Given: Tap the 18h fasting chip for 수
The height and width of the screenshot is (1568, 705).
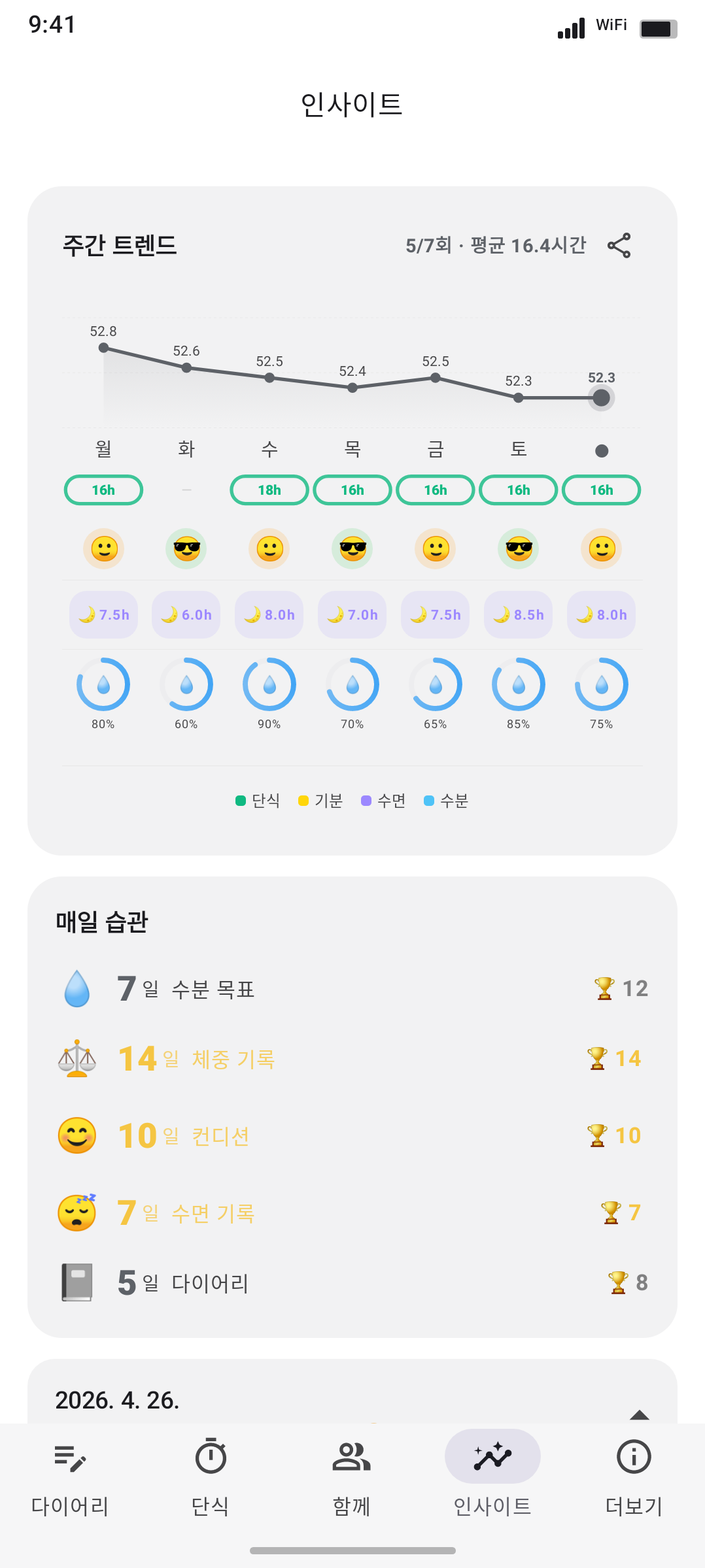Looking at the screenshot, I should pos(269,490).
